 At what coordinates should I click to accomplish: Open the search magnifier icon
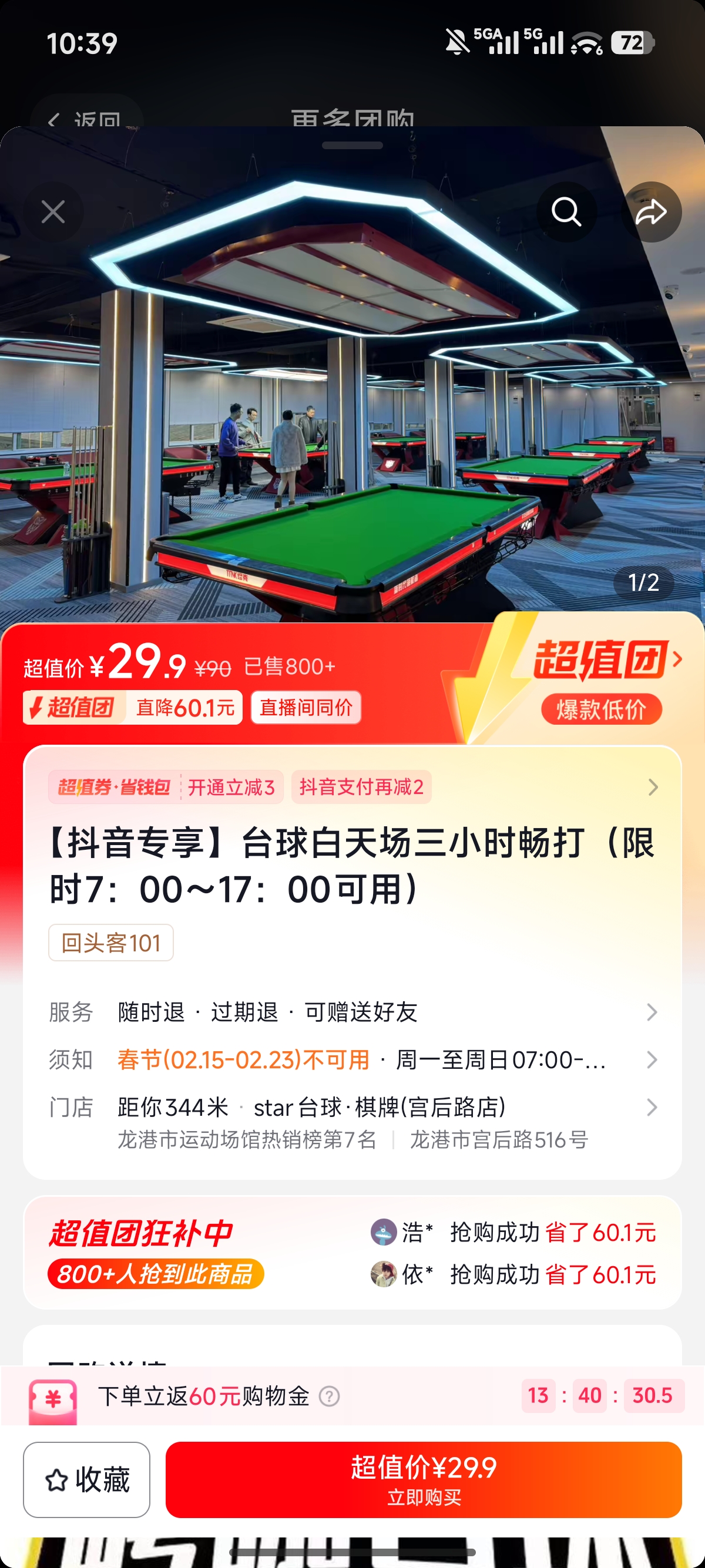tap(566, 212)
